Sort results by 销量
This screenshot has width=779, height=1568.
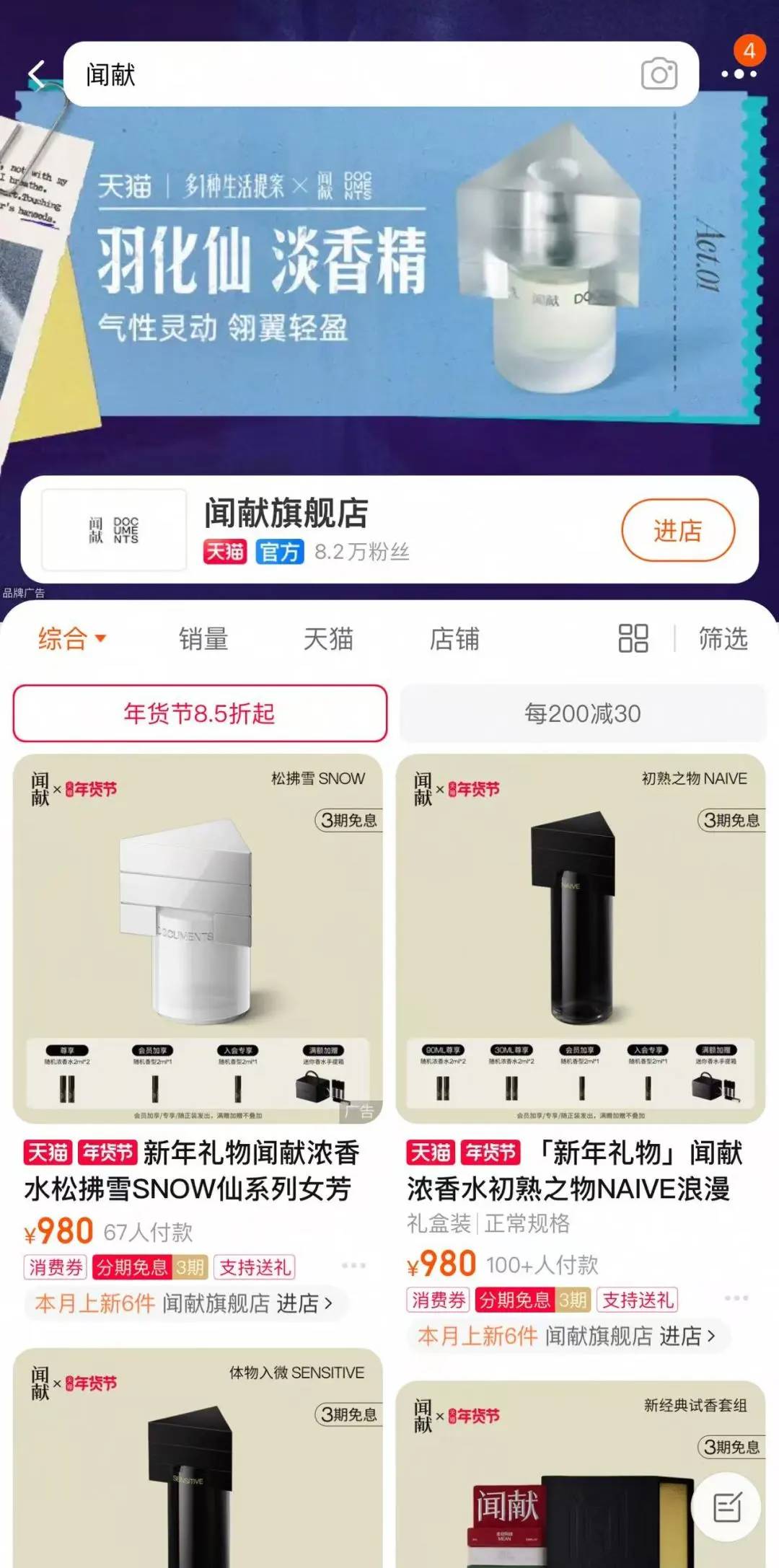pos(203,638)
